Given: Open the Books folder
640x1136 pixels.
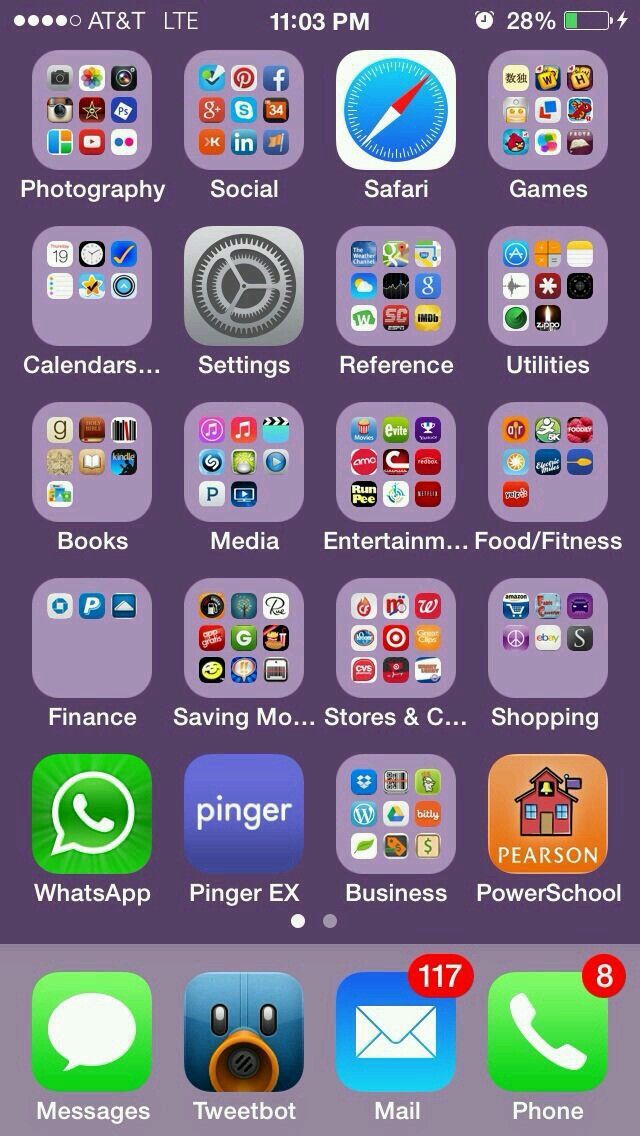Looking at the screenshot, I should (x=92, y=462).
